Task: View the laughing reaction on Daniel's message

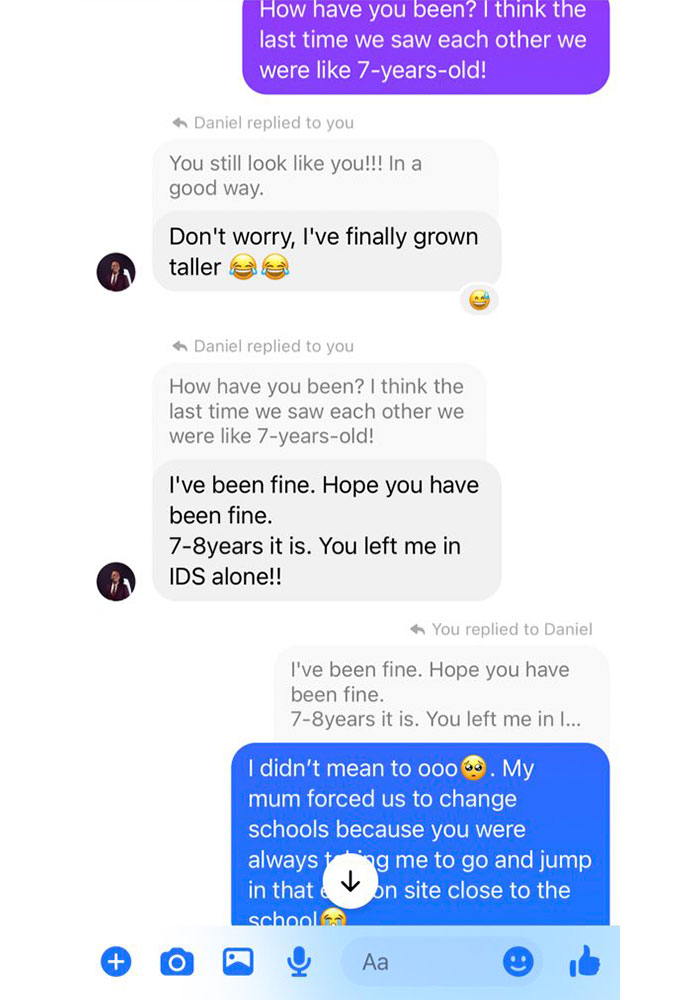Action: coord(480,299)
